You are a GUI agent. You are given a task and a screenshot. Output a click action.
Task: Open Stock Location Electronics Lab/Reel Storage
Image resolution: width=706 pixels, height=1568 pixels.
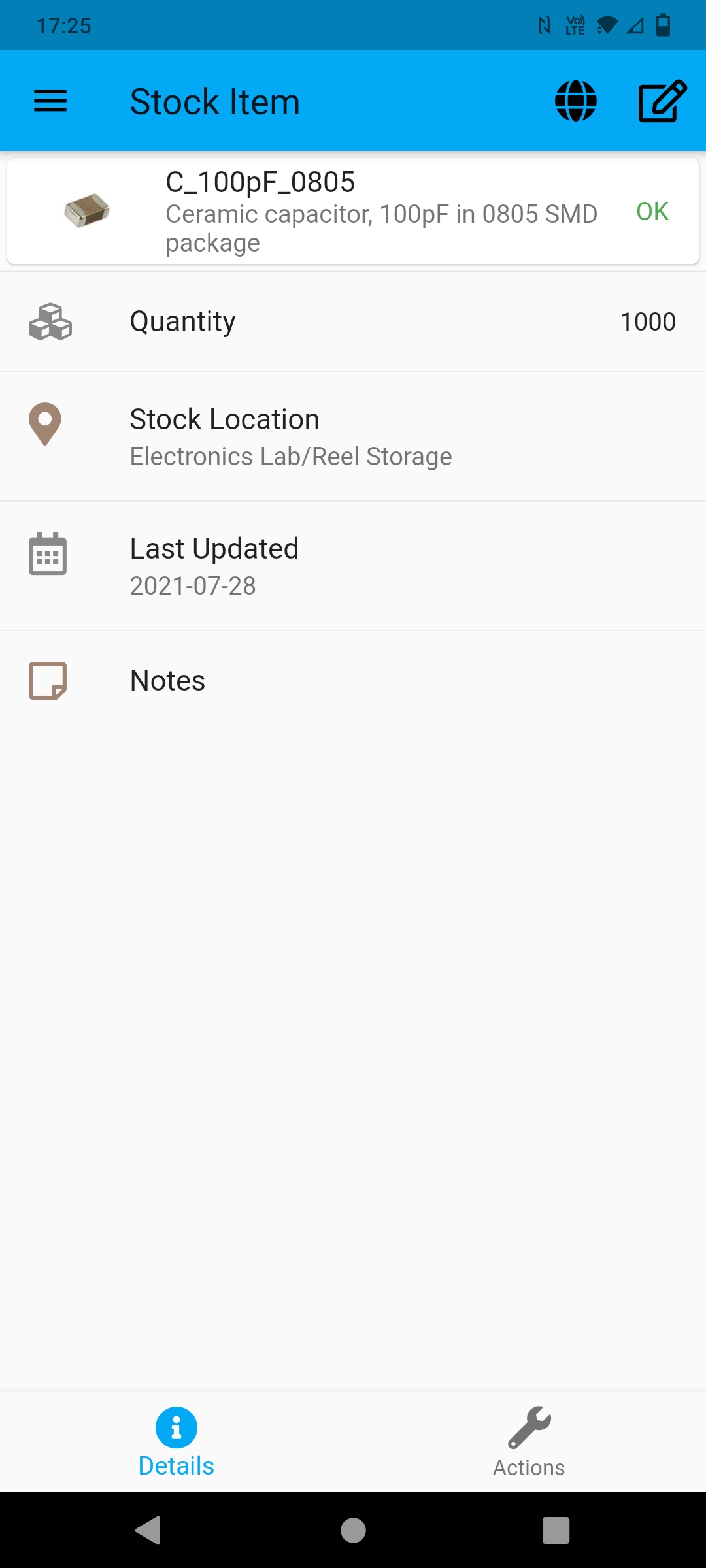(353, 436)
